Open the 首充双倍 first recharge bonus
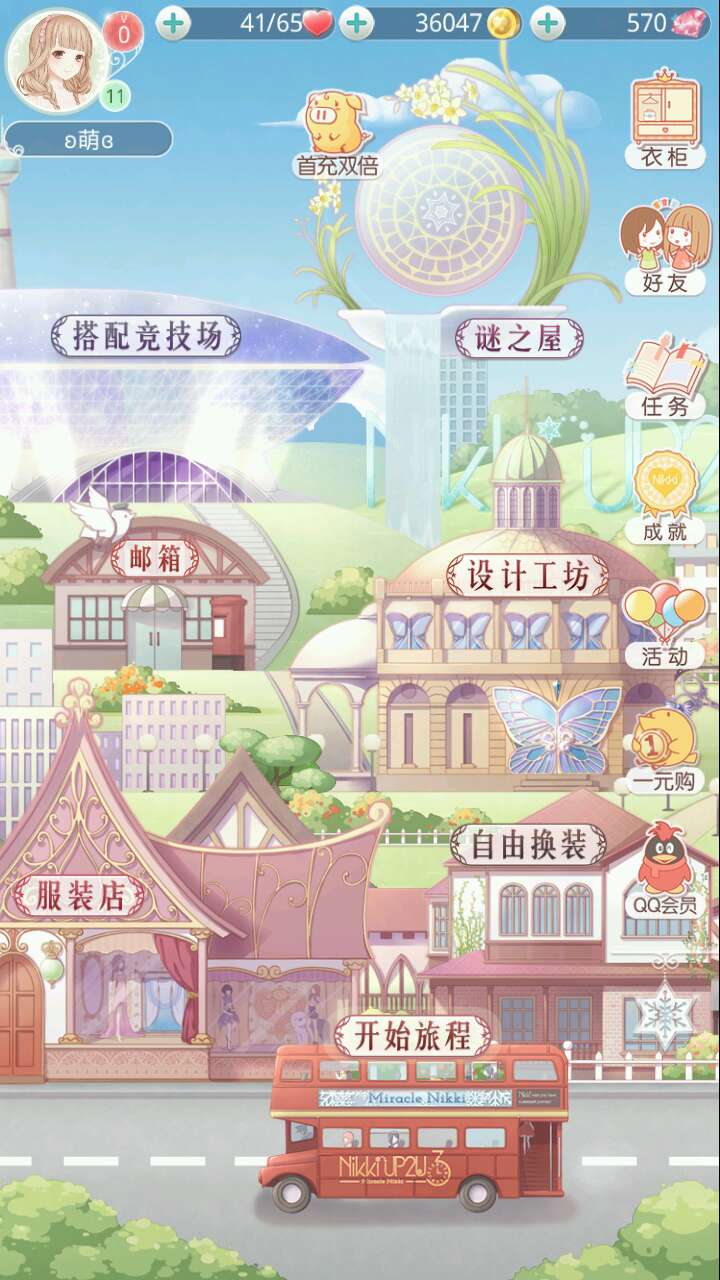720x1280 pixels. click(x=337, y=135)
